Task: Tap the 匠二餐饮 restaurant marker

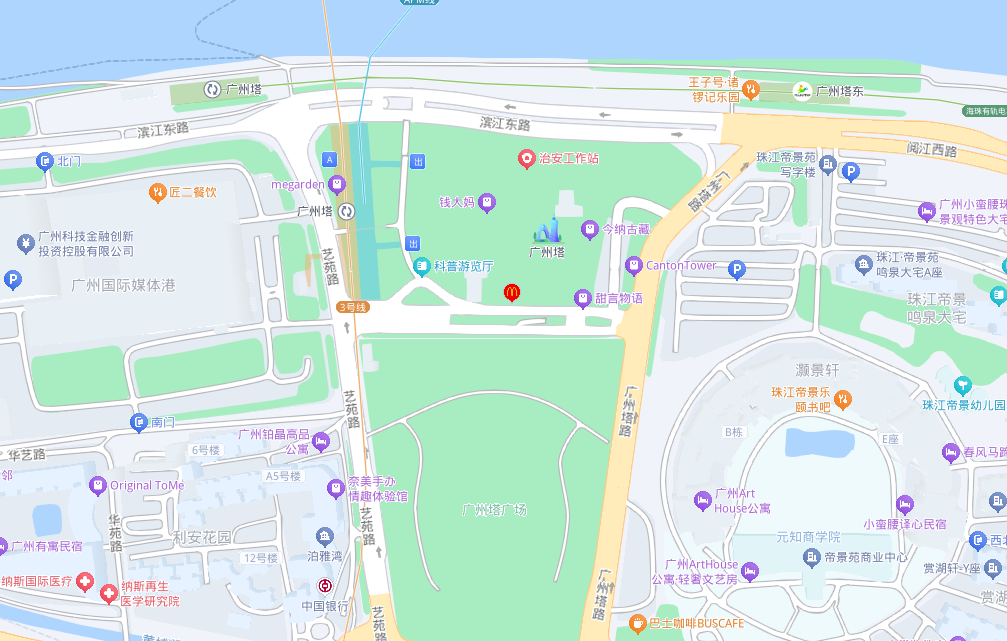Action: 157,192
